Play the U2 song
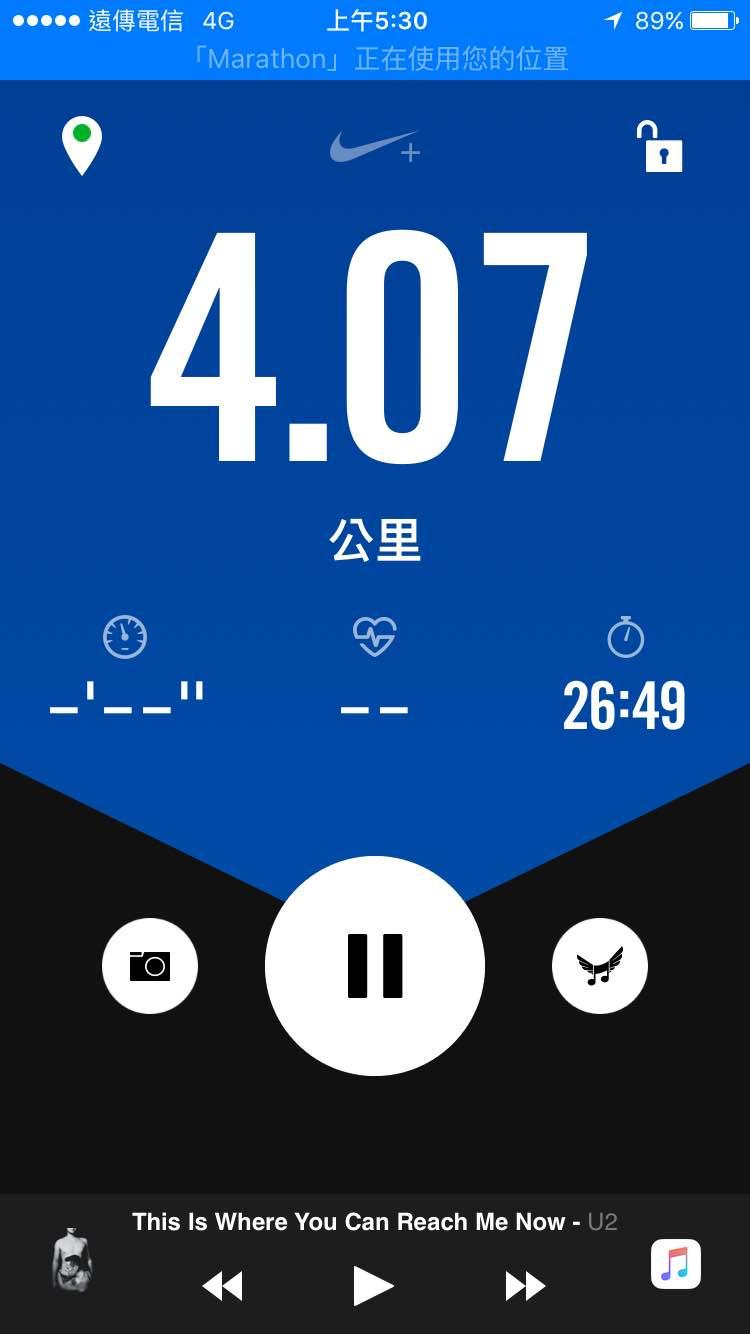 [x=374, y=1286]
